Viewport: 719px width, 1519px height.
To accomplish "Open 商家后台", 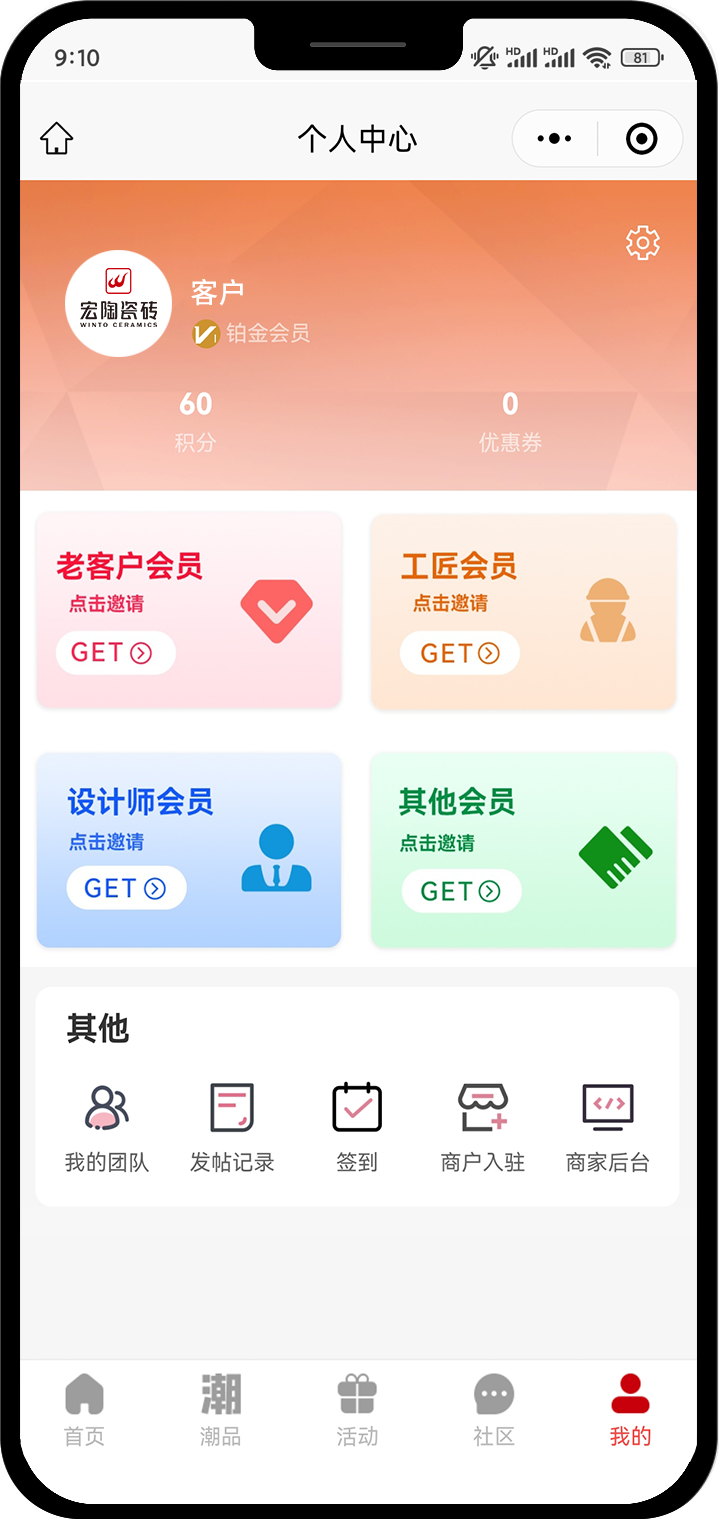I will pyautogui.click(x=608, y=1127).
